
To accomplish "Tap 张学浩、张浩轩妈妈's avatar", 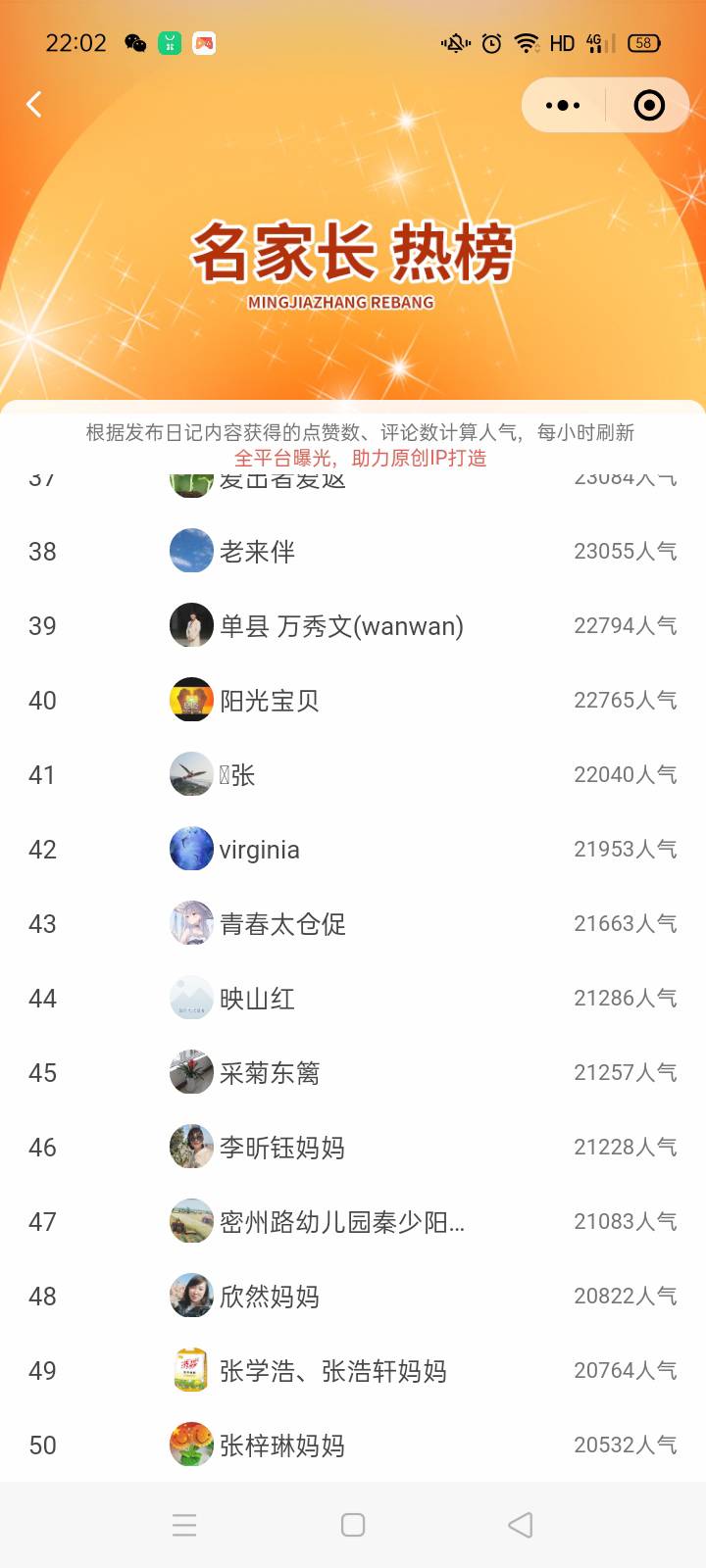I will click(191, 1370).
